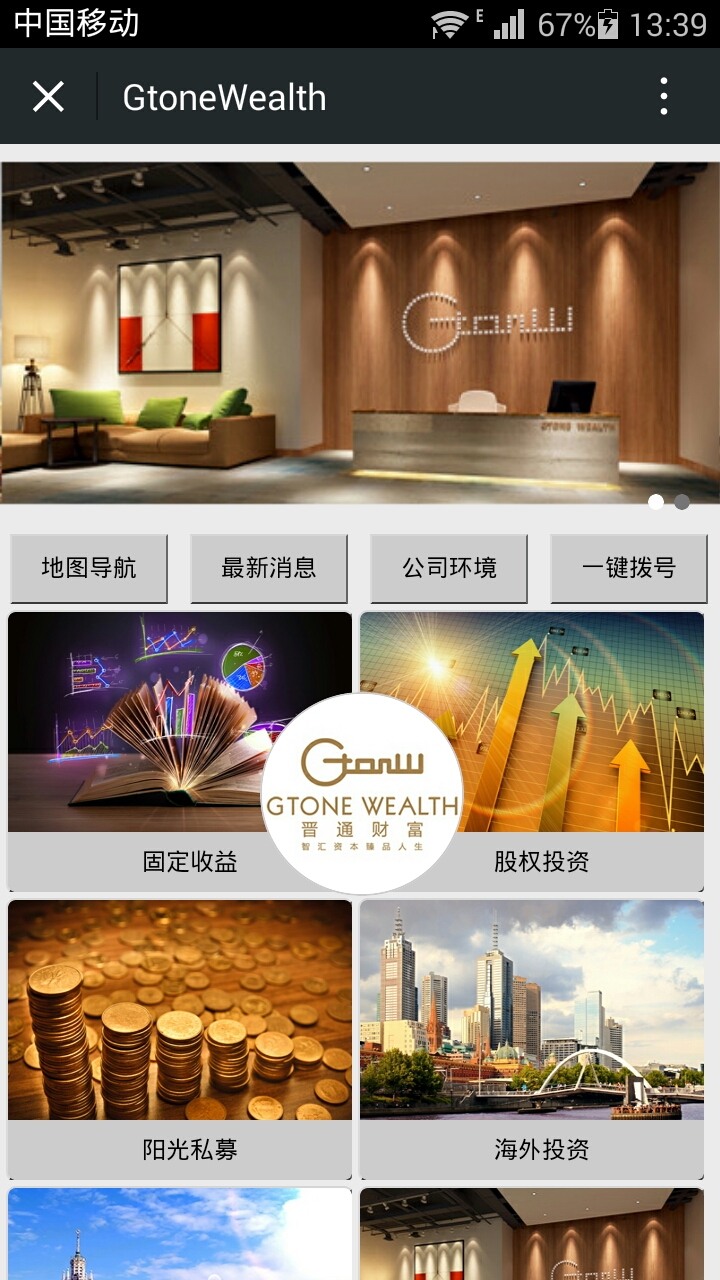Open the three-dot options menu
Viewport: 720px width, 1280px height.
[x=663, y=96]
